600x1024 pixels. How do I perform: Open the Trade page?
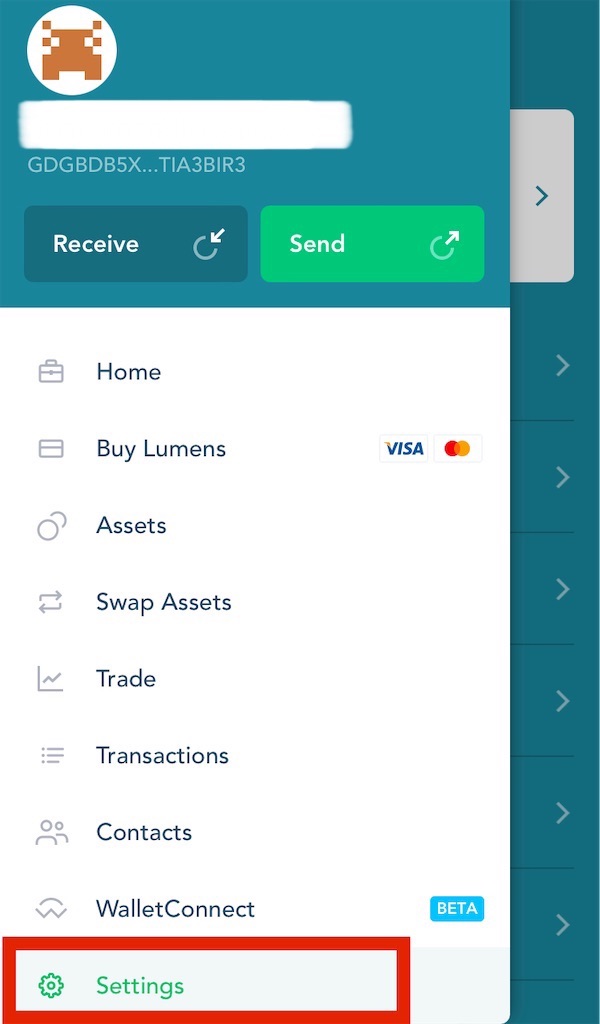(x=126, y=679)
